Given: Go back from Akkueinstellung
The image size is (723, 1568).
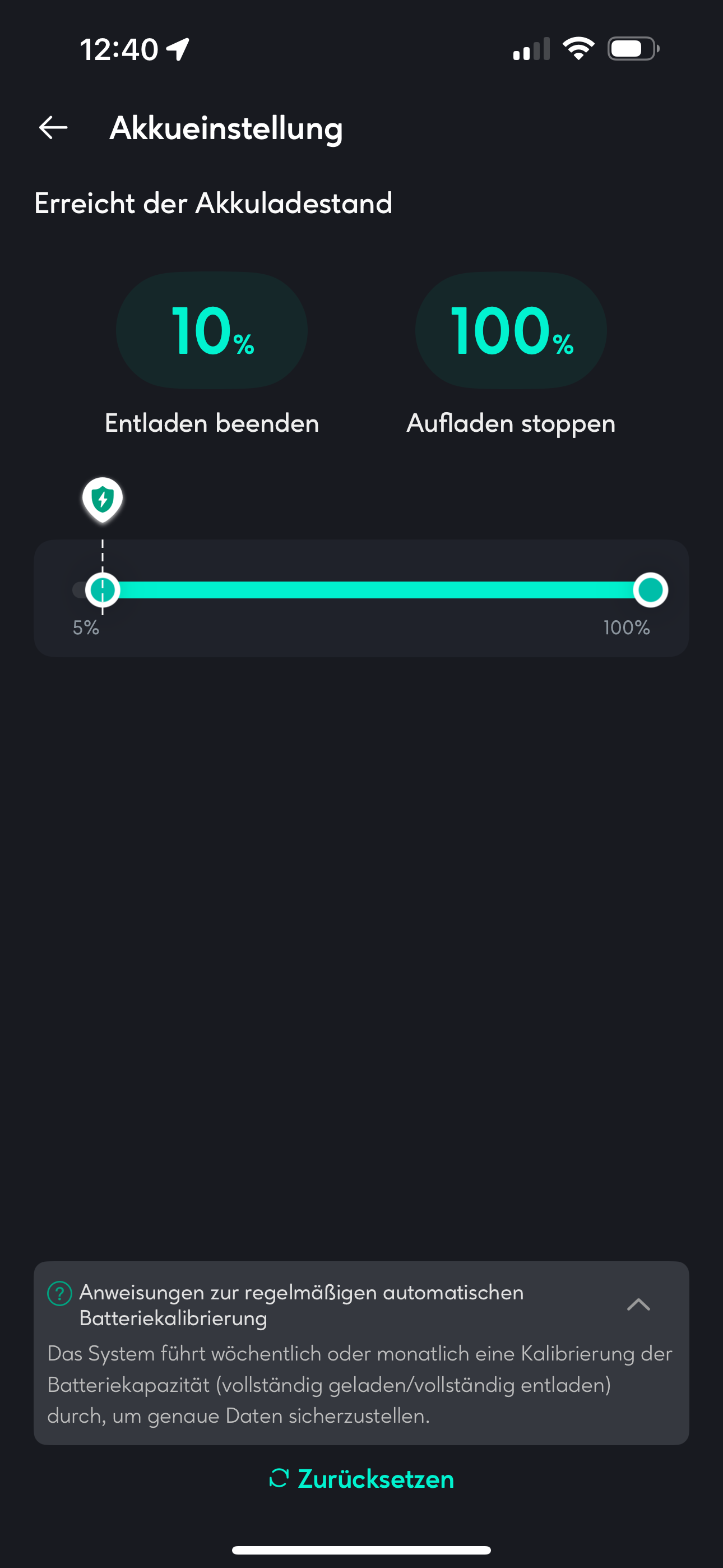Looking at the screenshot, I should pos(54,128).
